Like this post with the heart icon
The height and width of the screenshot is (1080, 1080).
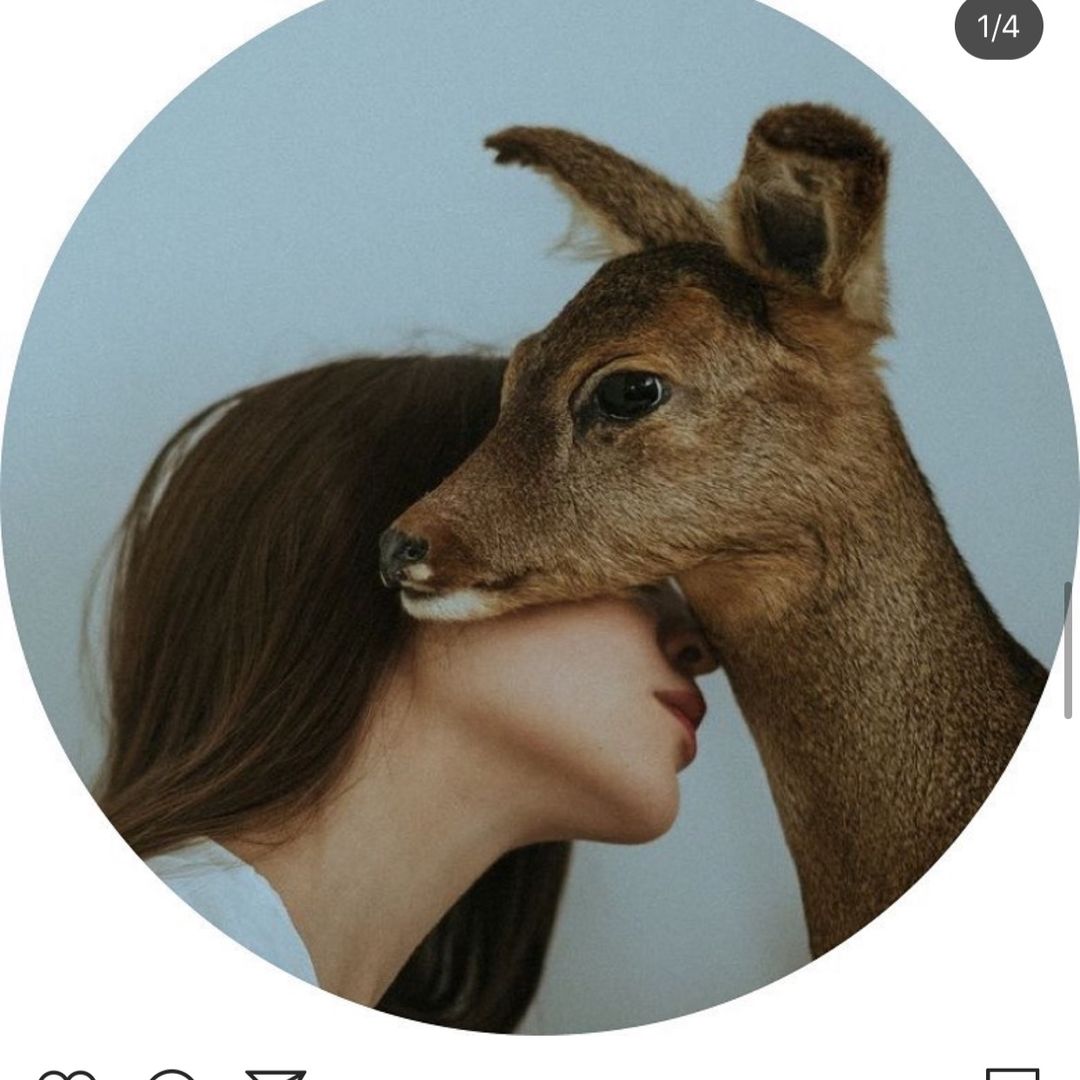click(67, 1075)
